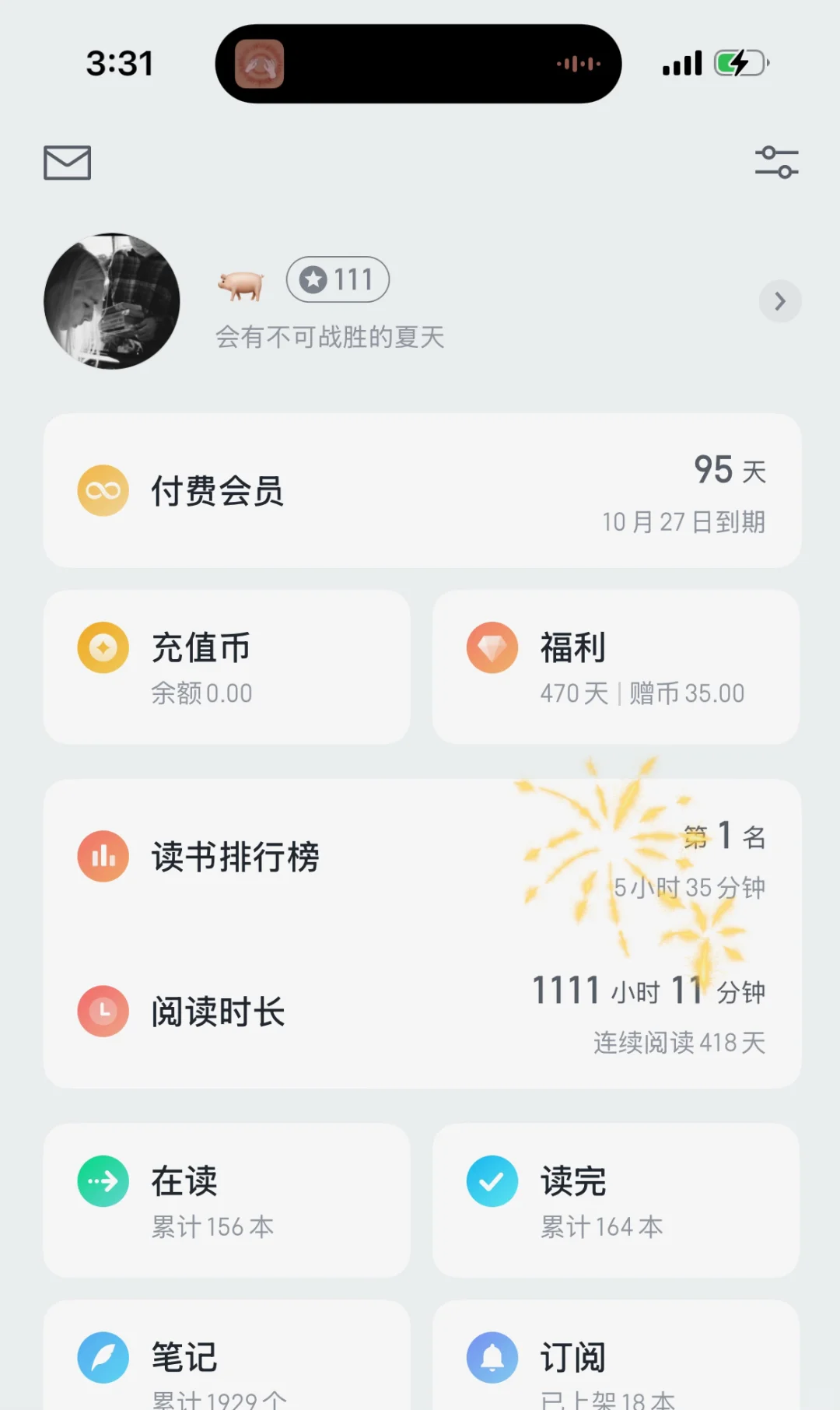Open the 订阅 subscriptions card
The height and width of the screenshot is (1410, 840).
[x=615, y=1362]
